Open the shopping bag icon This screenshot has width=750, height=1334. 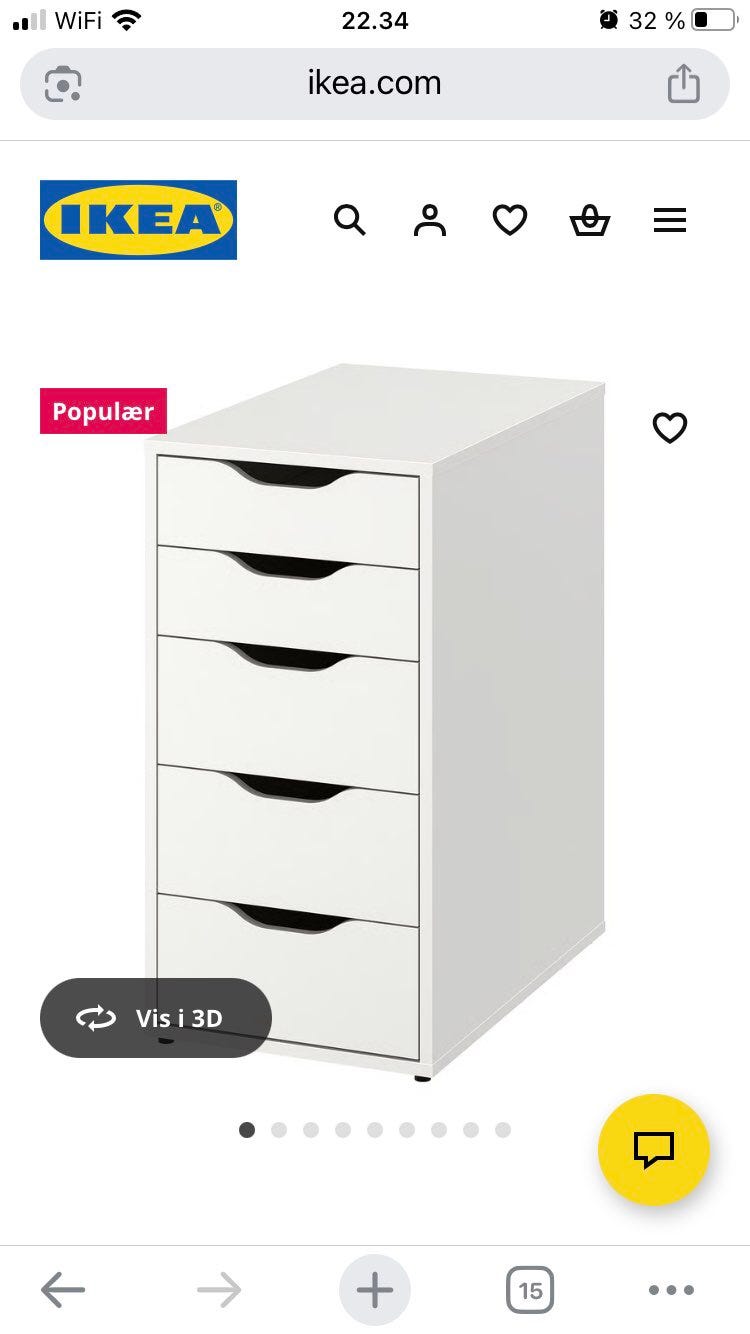point(590,220)
